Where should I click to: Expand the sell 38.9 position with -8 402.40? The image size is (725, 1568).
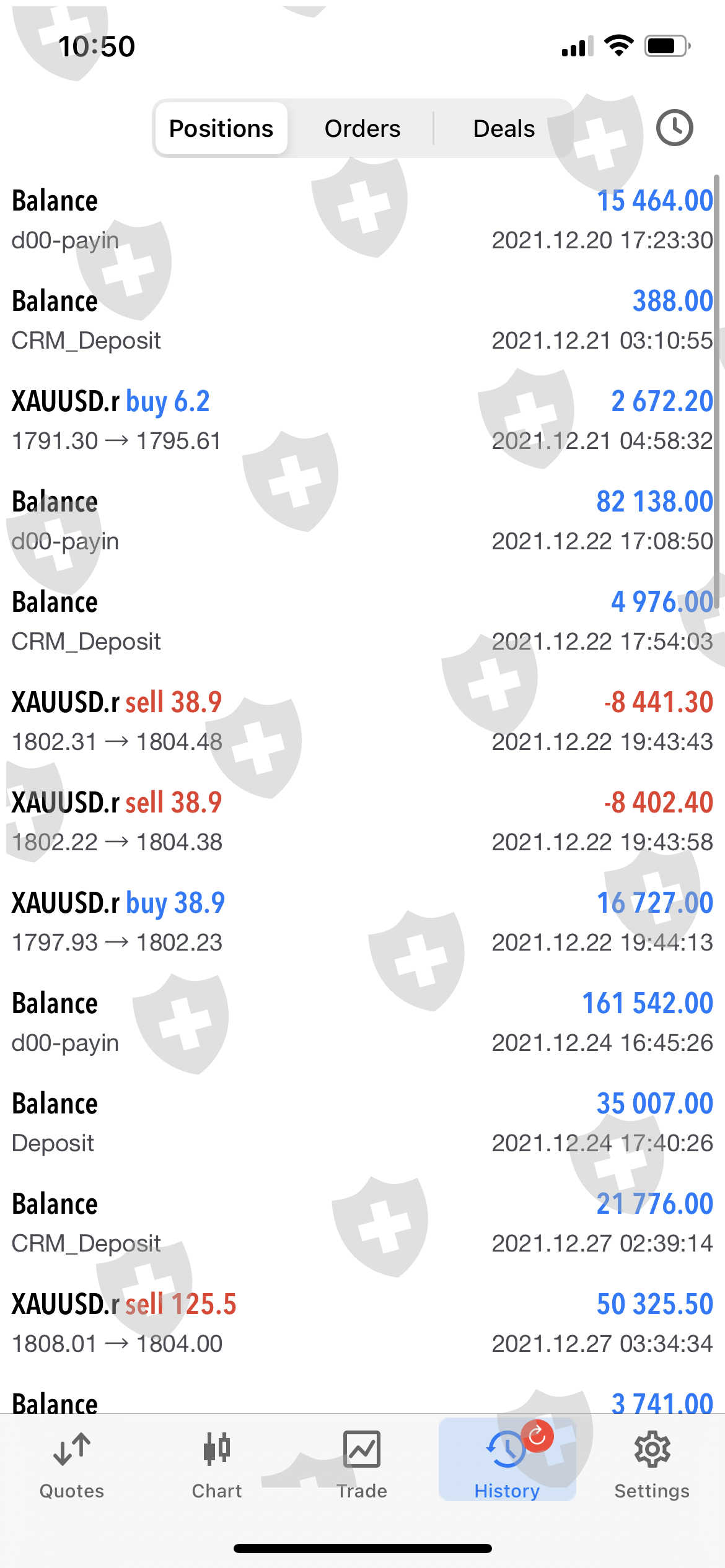(362, 822)
